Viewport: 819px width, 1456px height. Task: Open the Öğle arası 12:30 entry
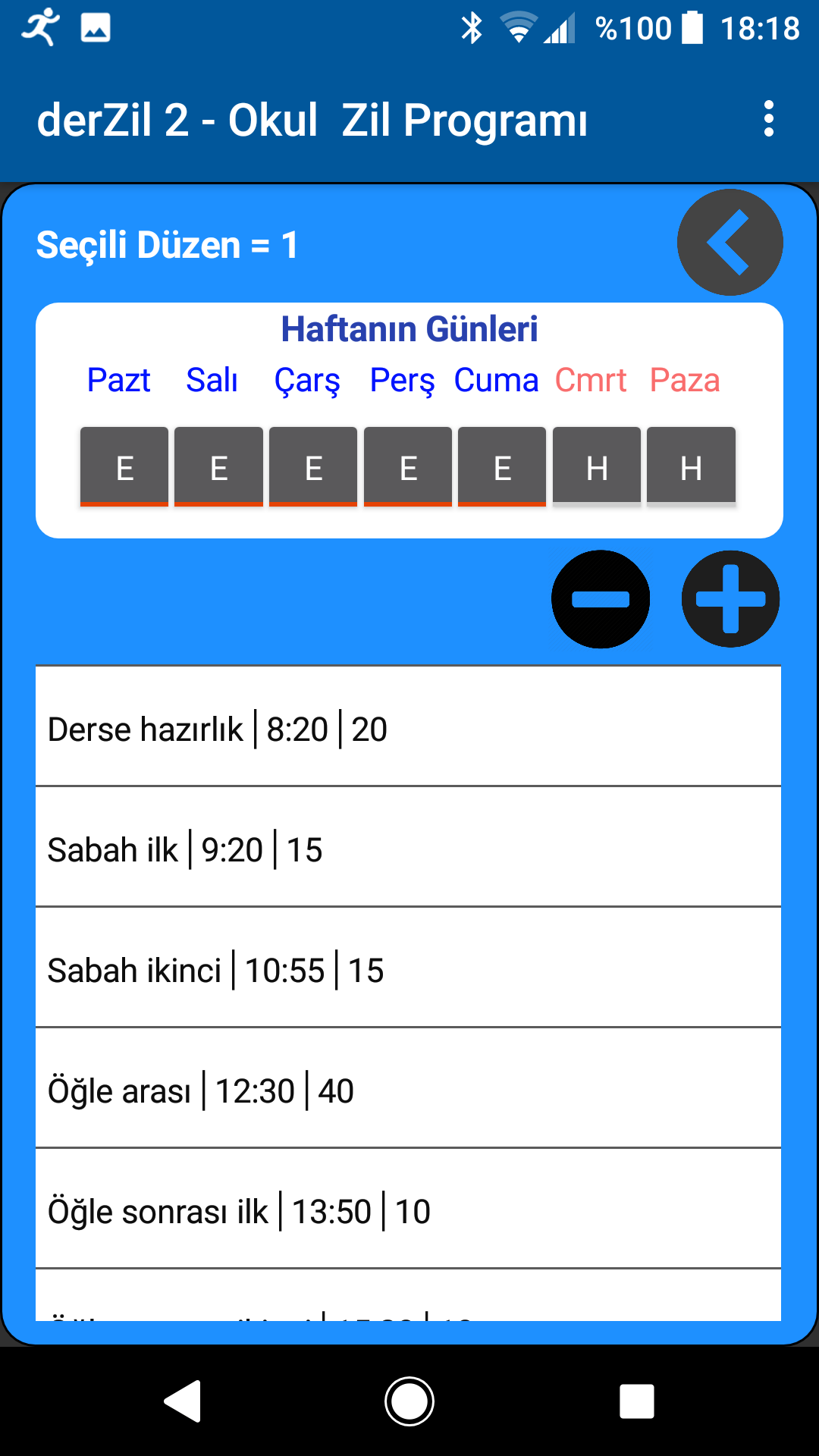408,1088
